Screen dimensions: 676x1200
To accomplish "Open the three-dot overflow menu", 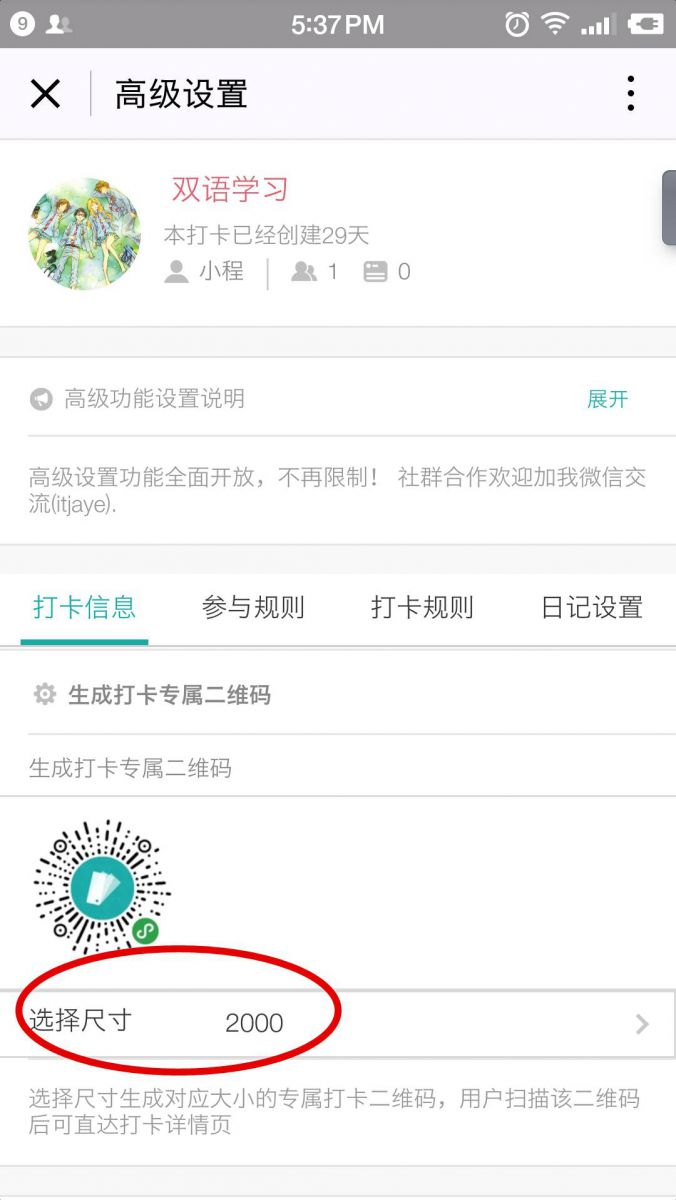I will click(630, 94).
